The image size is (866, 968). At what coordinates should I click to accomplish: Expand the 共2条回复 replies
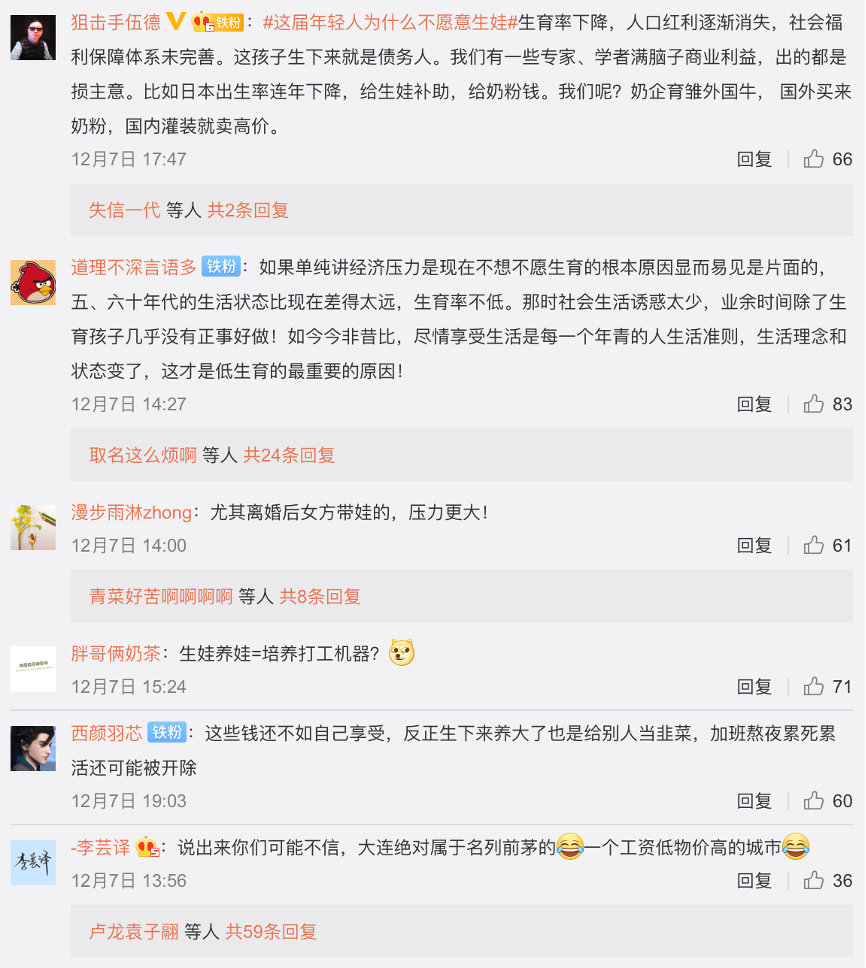248,210
